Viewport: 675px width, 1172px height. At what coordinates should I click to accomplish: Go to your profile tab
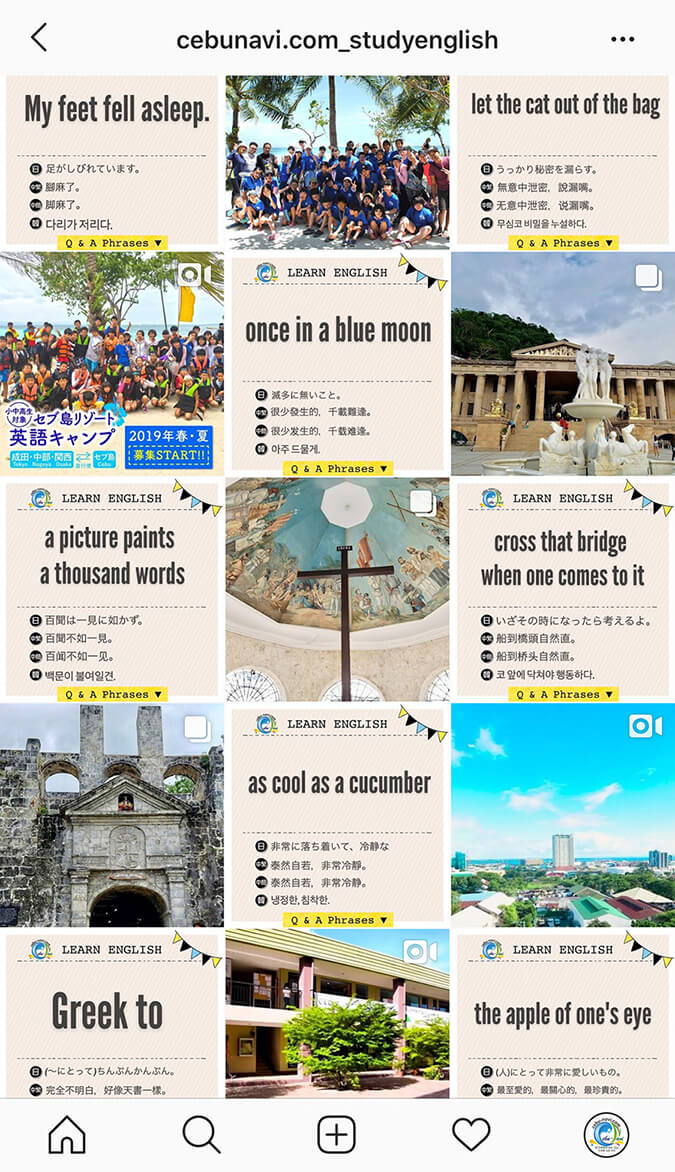click(606, 1134)
